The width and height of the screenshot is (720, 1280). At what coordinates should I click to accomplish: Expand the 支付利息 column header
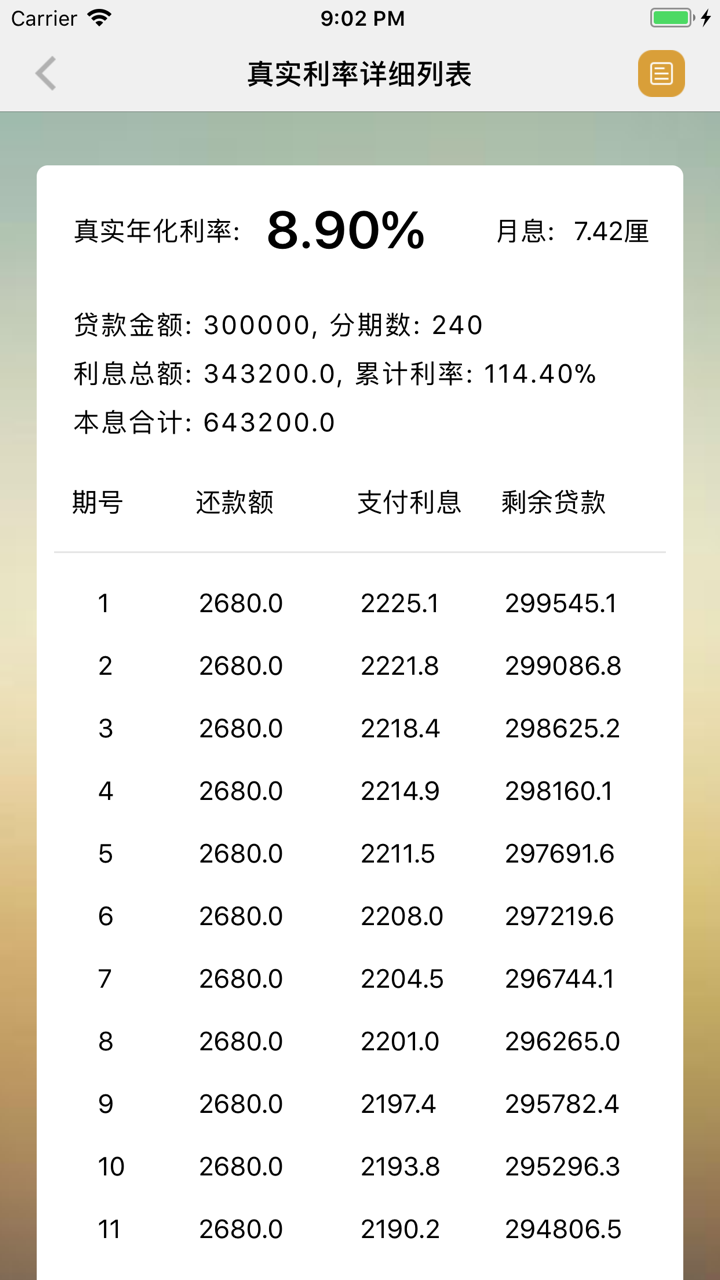tap(409, 503)
